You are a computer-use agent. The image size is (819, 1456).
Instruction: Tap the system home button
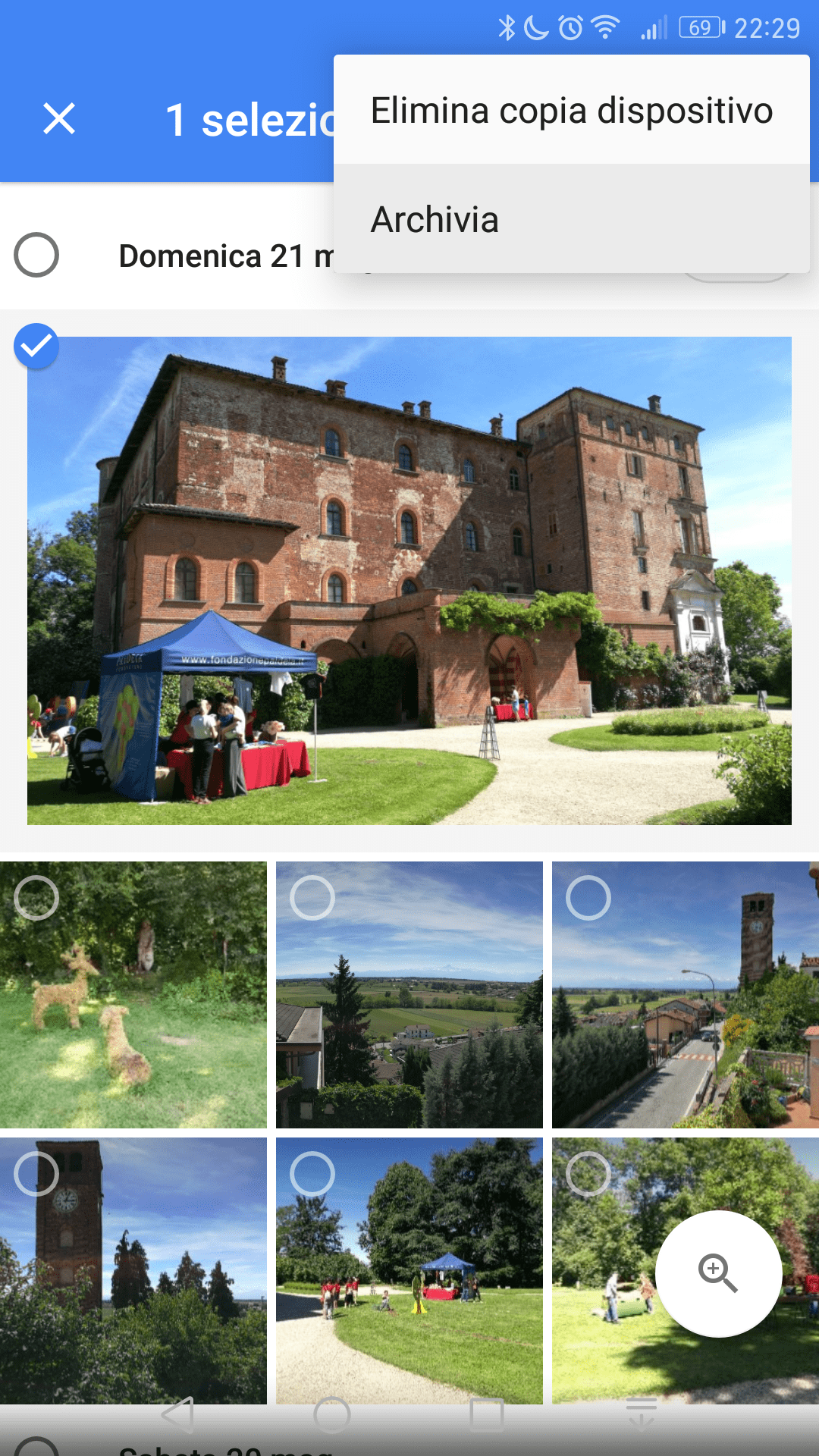click(x=332, y=1415)
